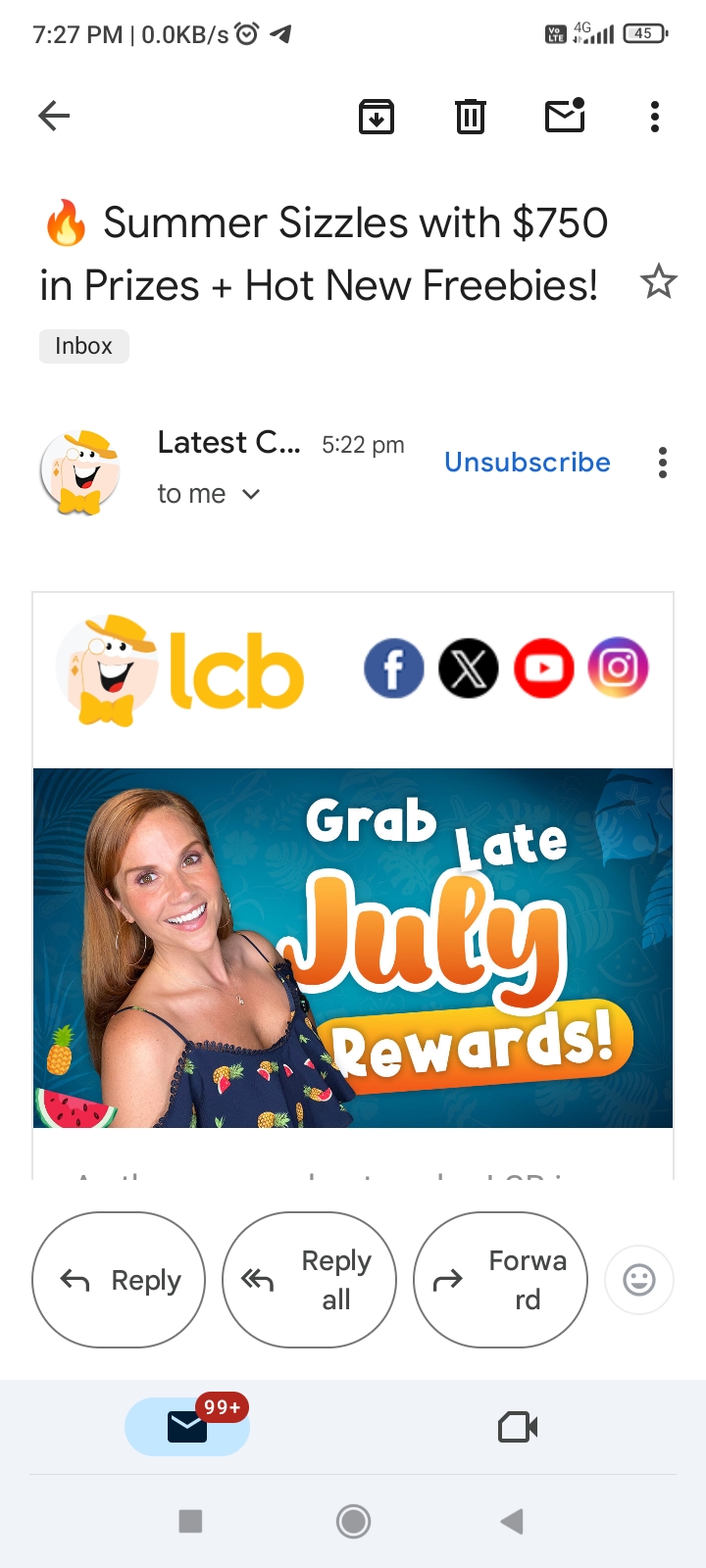
Task: Star this Summer Sizzles email
Action: [x=658, y=283]
